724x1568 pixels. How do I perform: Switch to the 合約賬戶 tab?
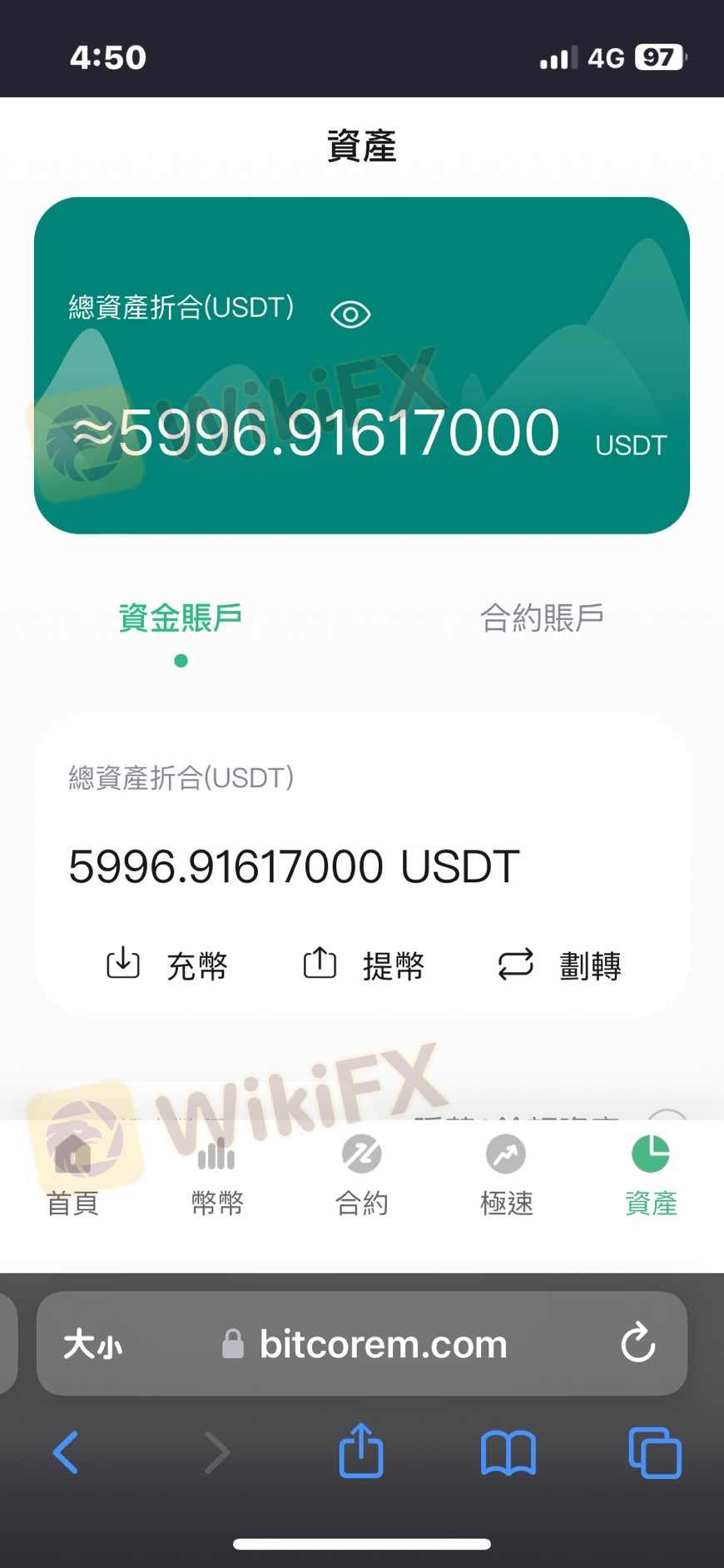pos(541,616)
